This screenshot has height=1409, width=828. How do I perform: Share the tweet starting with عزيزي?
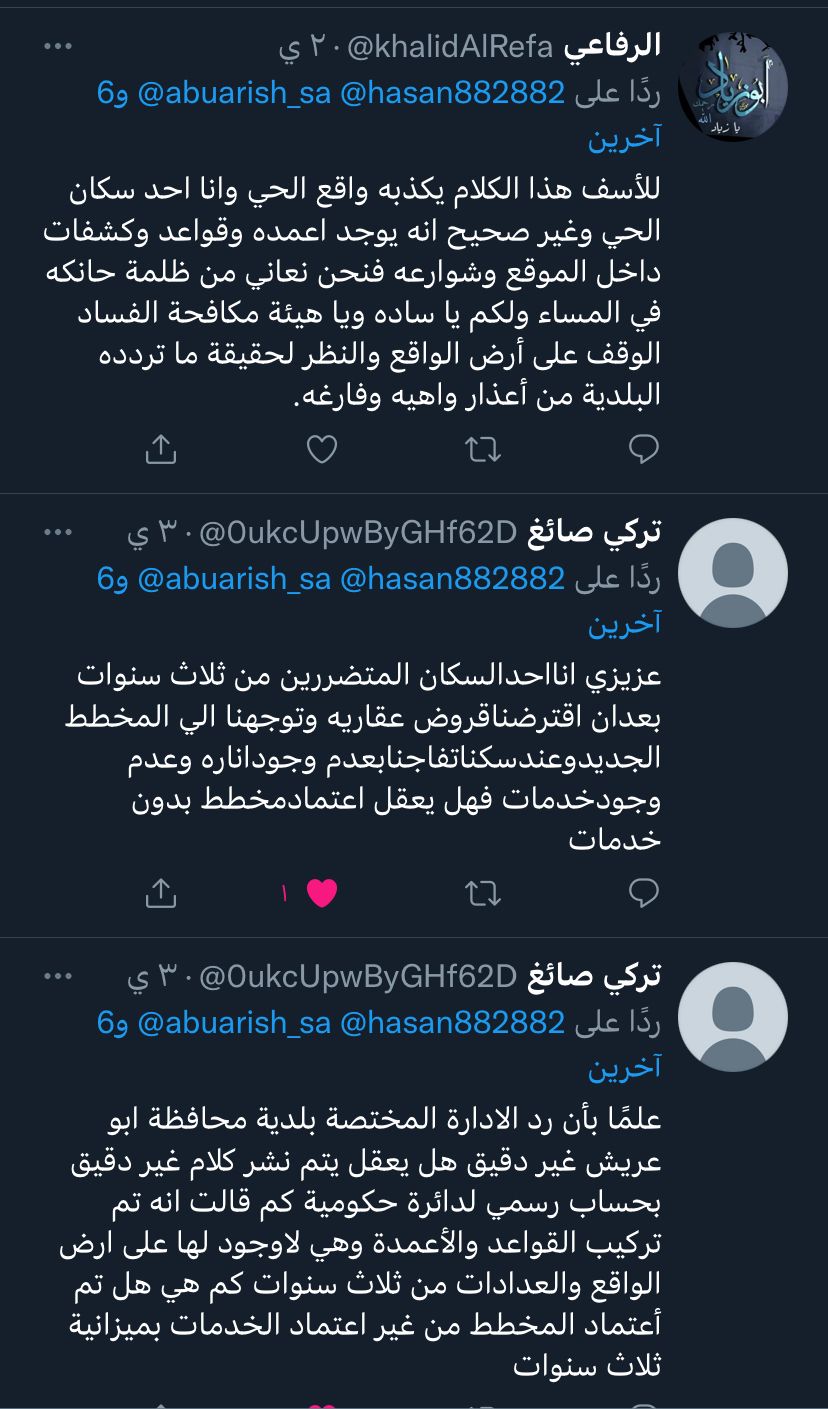point(161,893)
